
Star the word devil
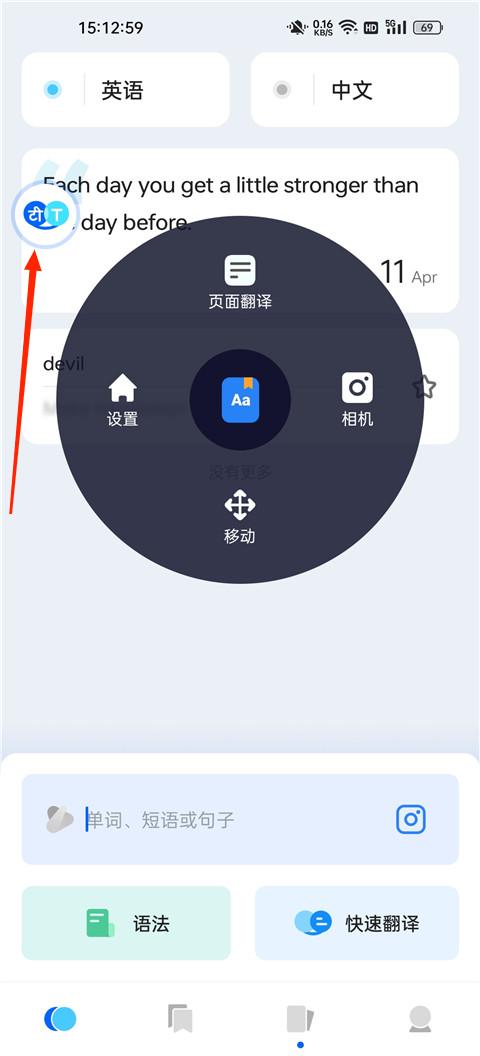pyautogui.click(x=424, y=387)
